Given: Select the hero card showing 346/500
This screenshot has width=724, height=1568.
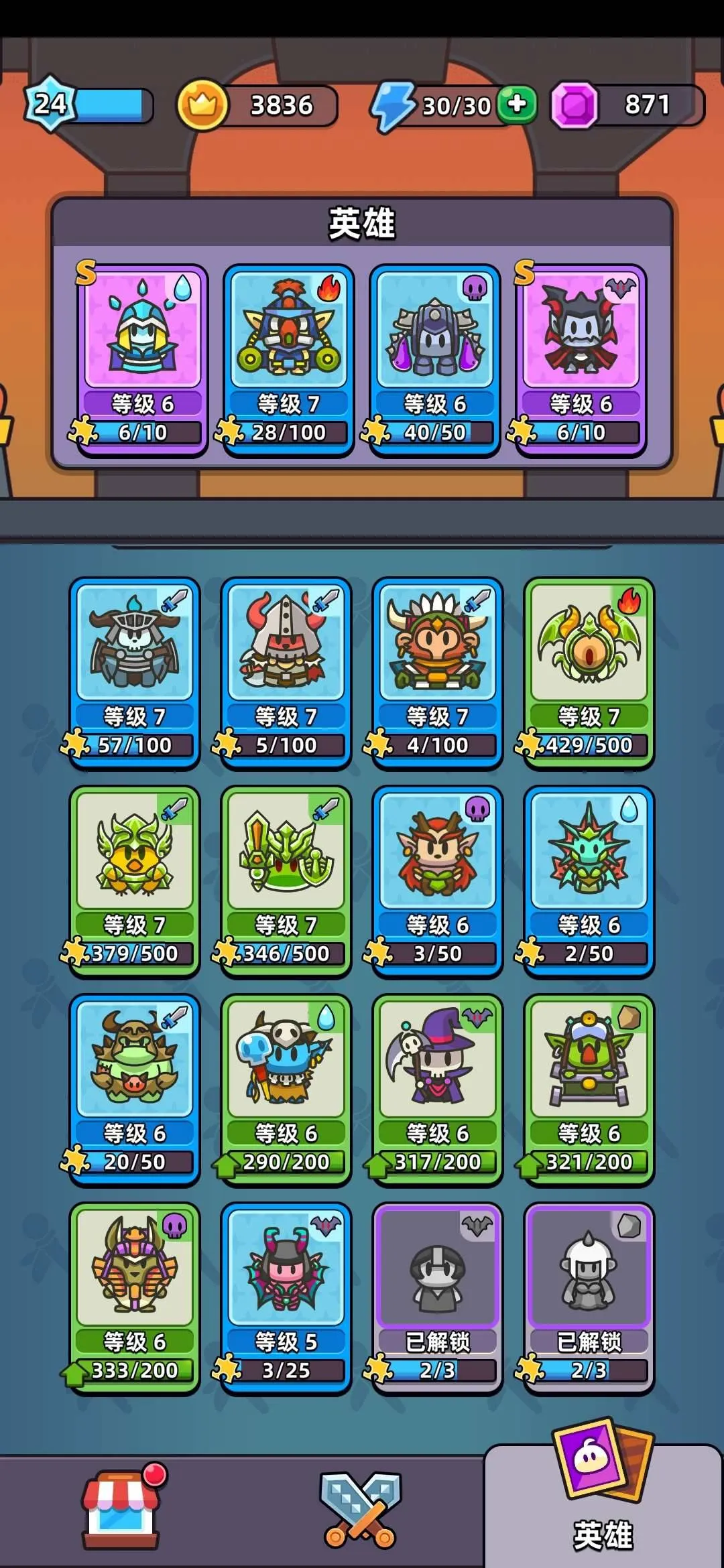Looking at the screenshot, I should (286, 879).
